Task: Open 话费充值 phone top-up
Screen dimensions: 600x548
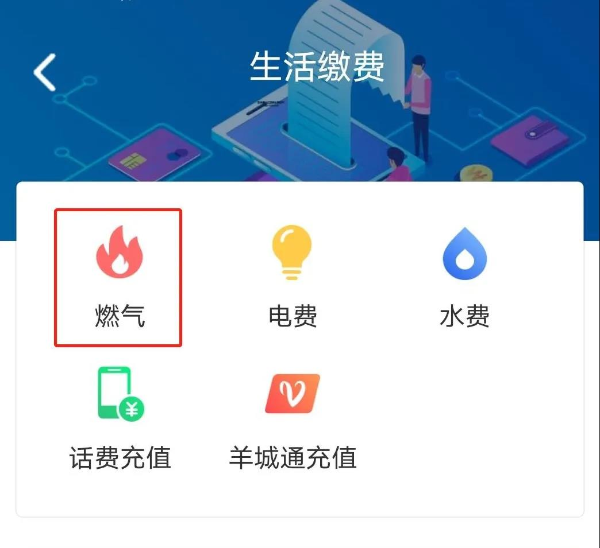Action: [x=120, y=417]
